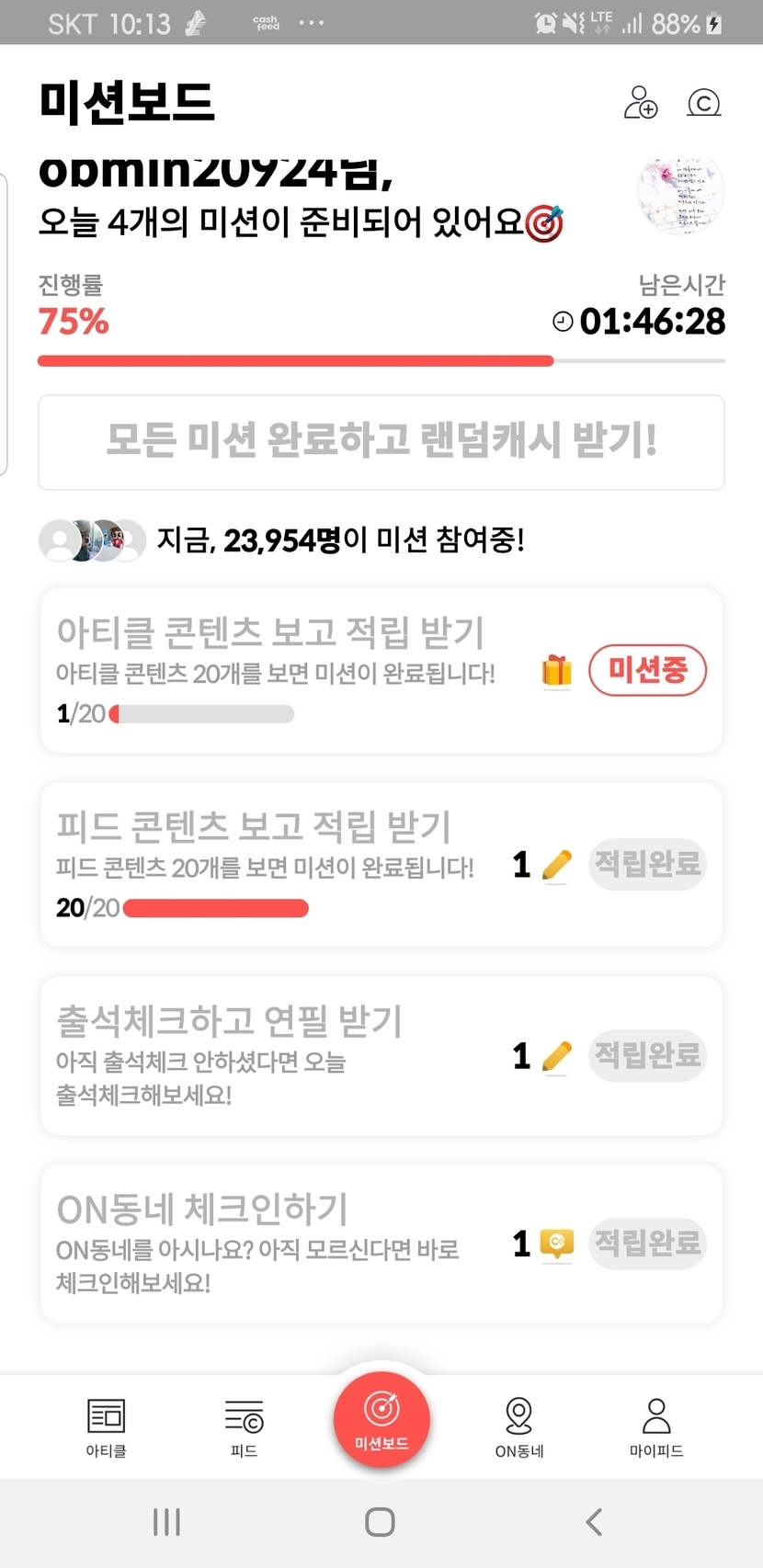Switch to the 마이피드 tab
This screenshot has height=1568, width=763.
[656, 1427]
